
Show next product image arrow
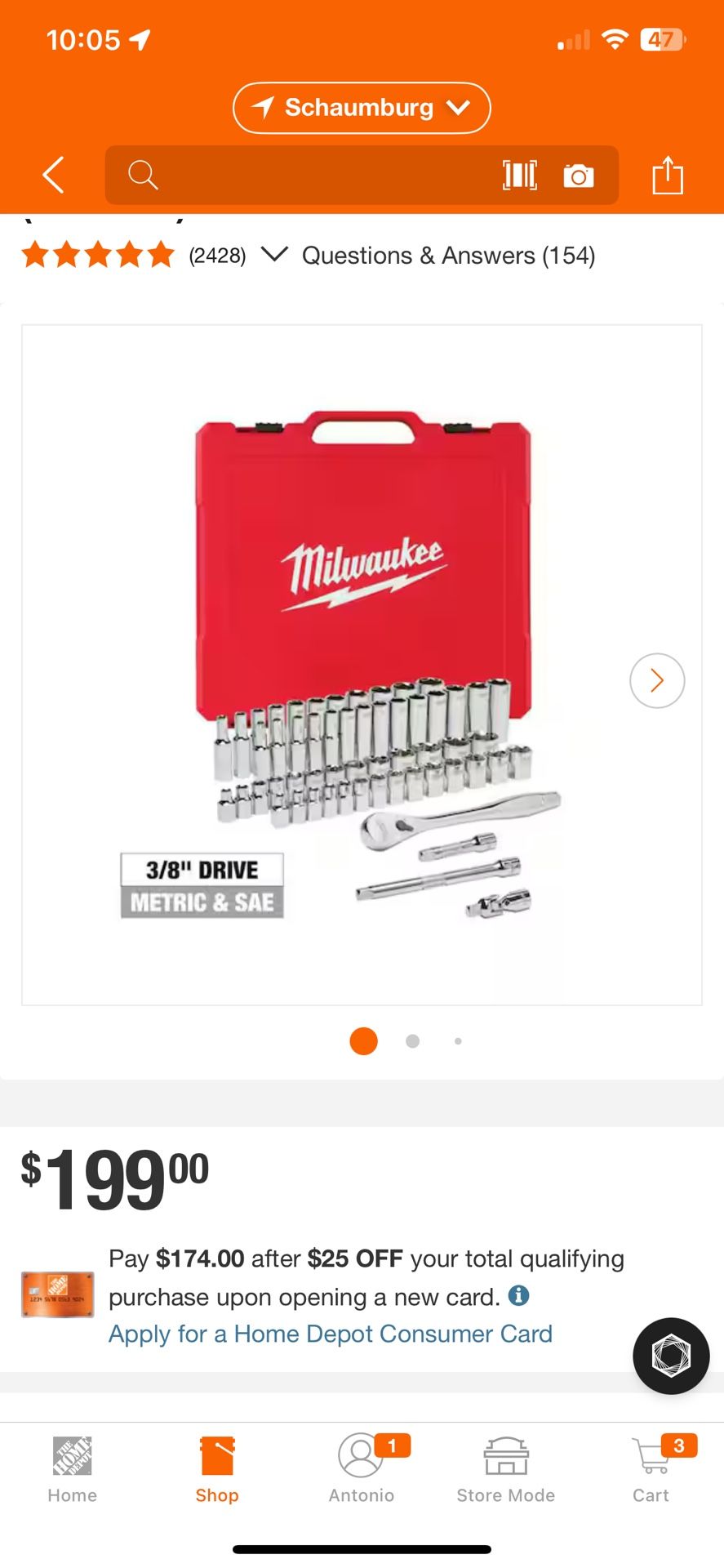[657, 680]
